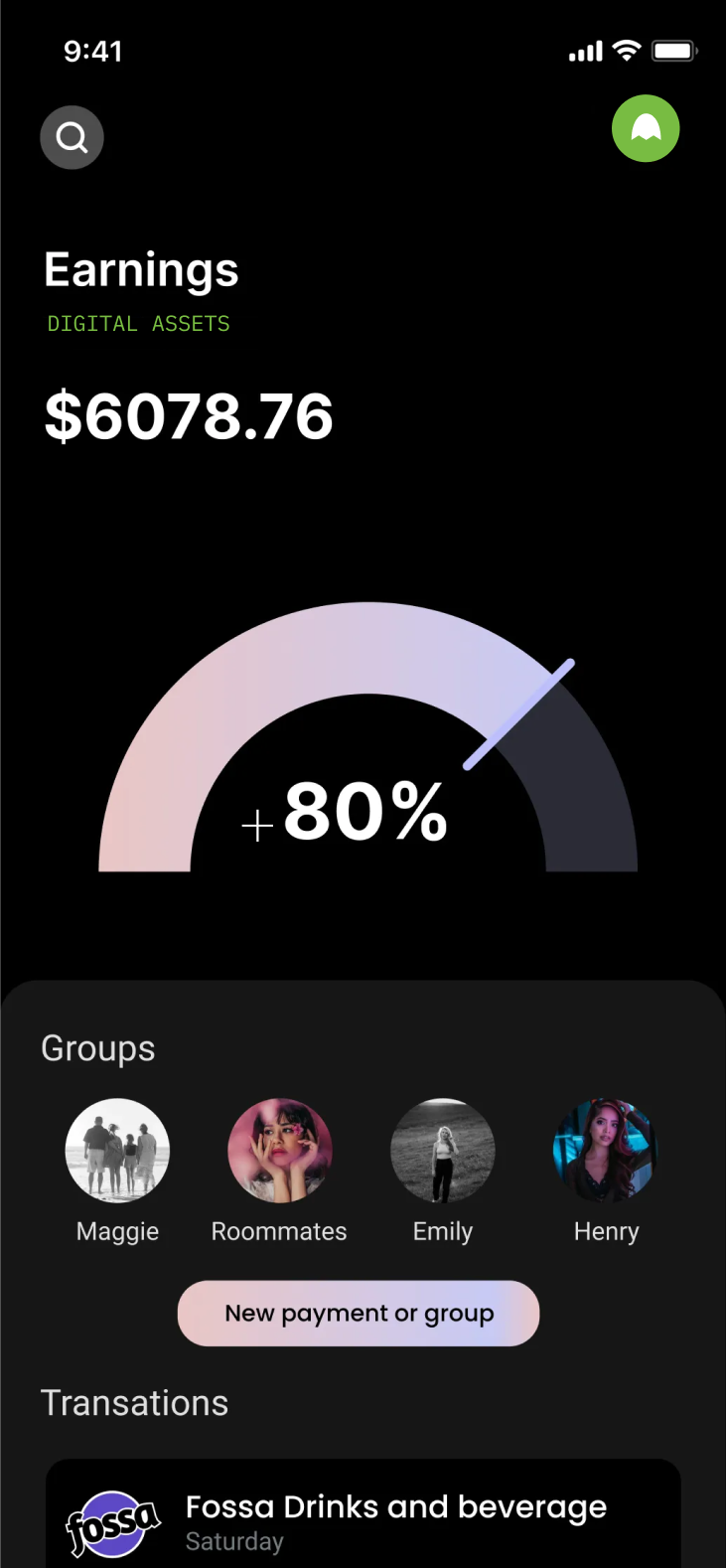This screenshot has height=1568, width=726.
Task: Open the green profile avatar
Action: coord(646,129)
